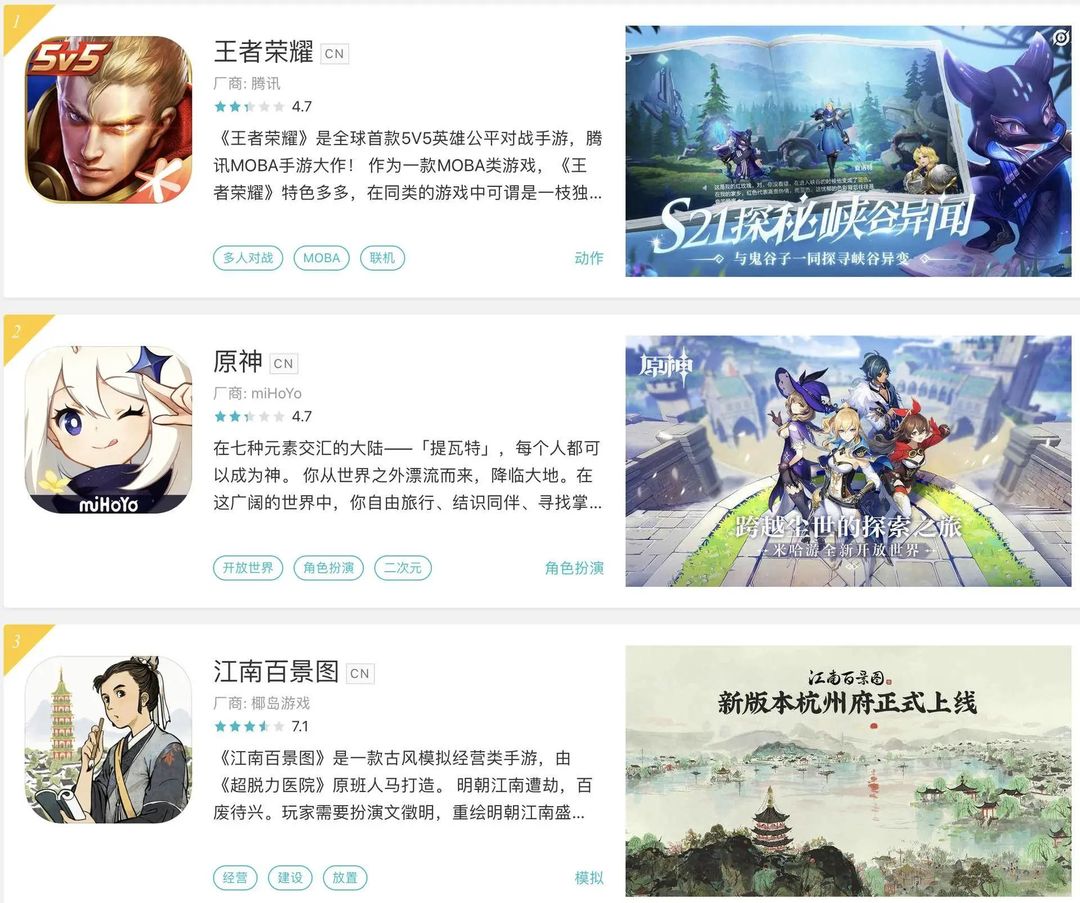Open the 王者荣耀 game icon
Image resolution: width=1080 pixels, height=903 pixels.
pos(108,120)
